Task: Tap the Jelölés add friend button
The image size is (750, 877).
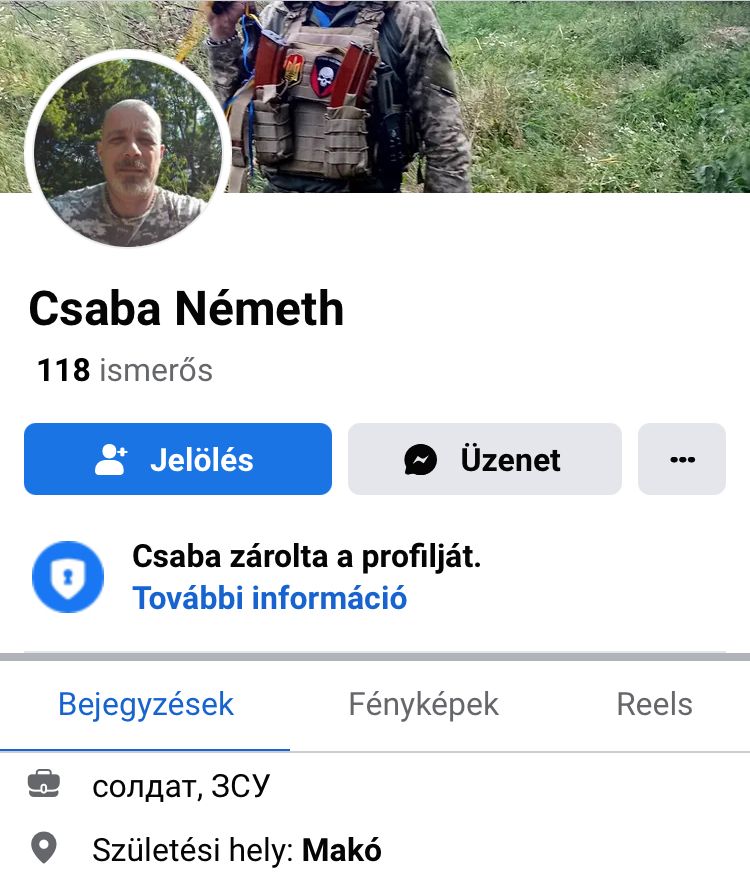Action: 177,459
